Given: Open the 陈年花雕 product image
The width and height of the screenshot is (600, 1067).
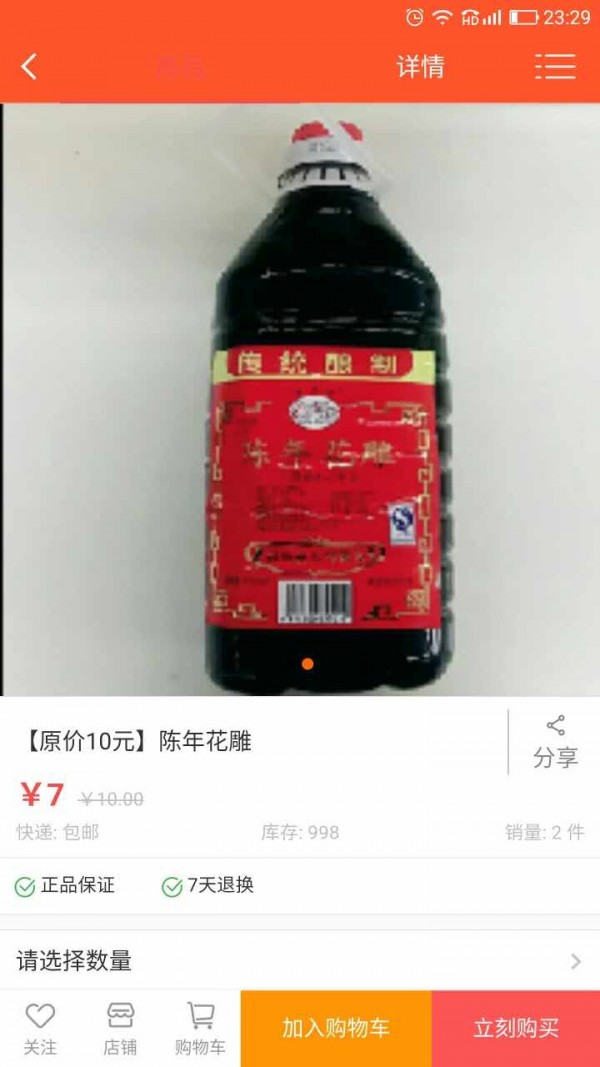Looking at the screenshot, I should click(300, 400).
